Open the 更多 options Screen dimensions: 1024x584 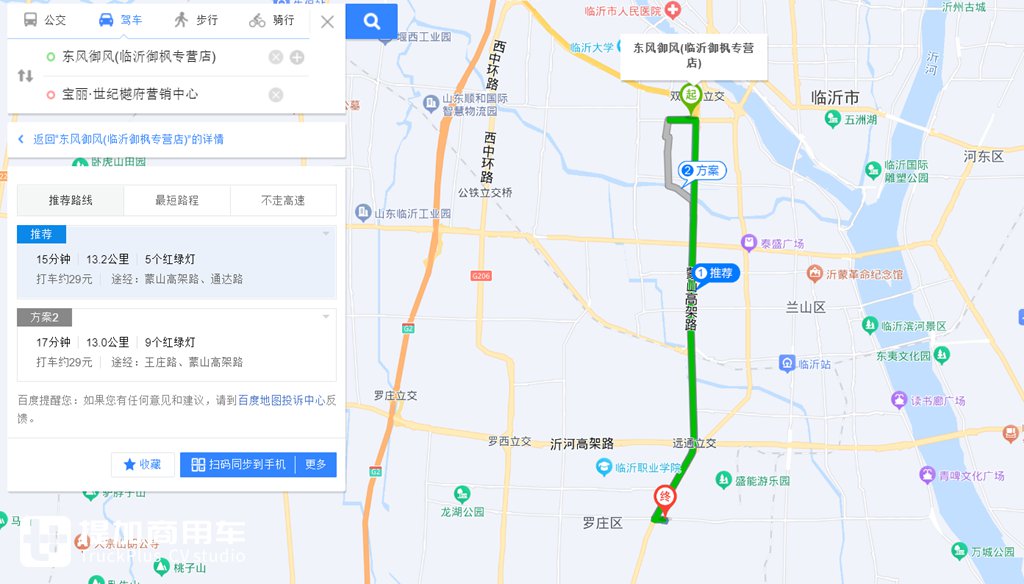[316, 464]
